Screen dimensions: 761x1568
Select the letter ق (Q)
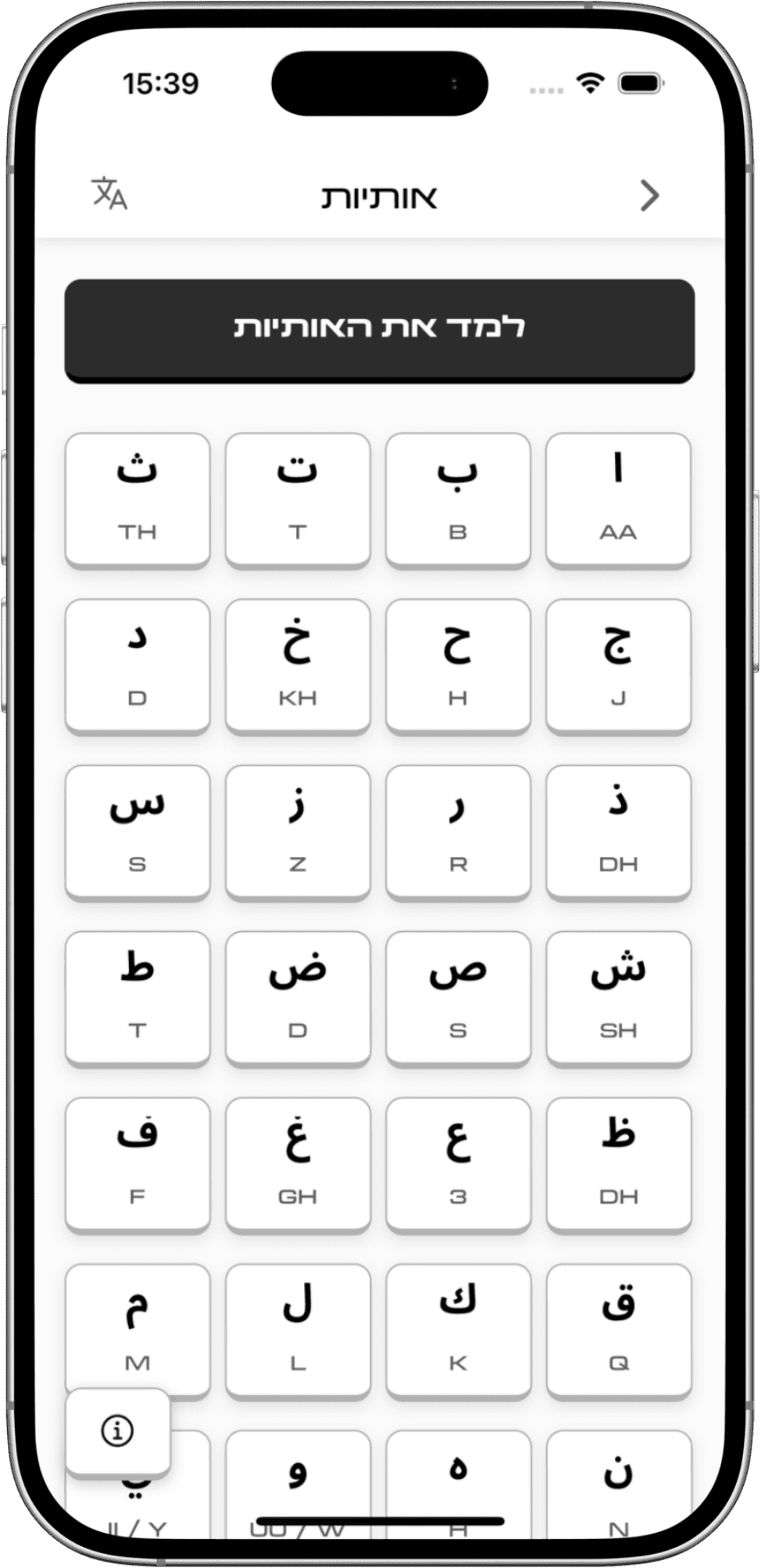click(618, 1330)
